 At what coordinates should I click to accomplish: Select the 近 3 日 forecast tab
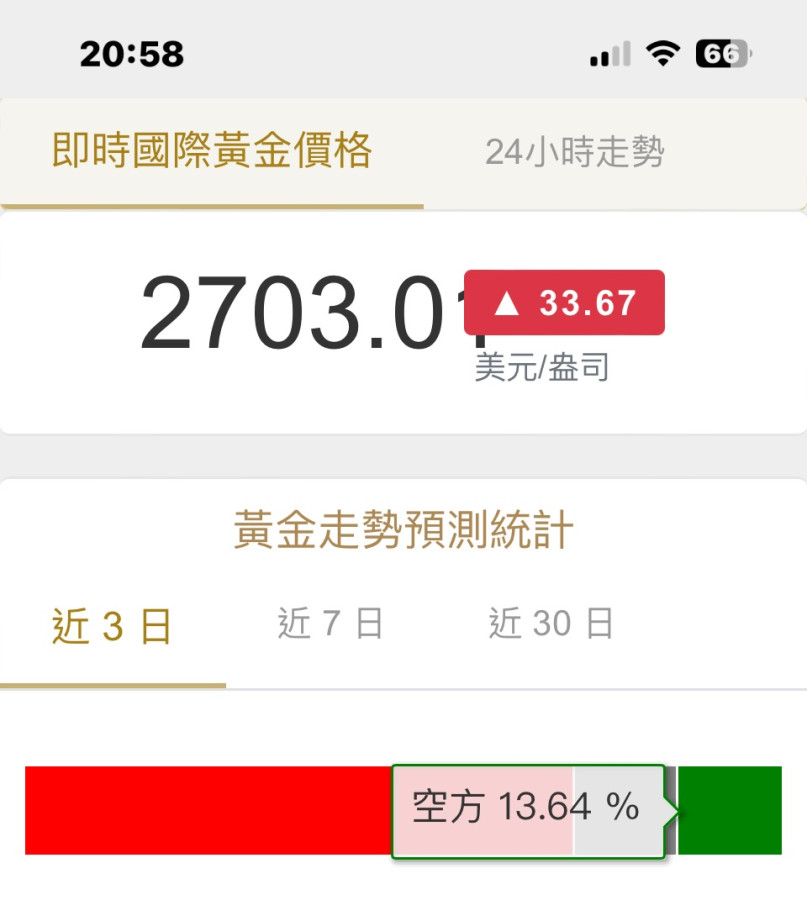point(112,627)
